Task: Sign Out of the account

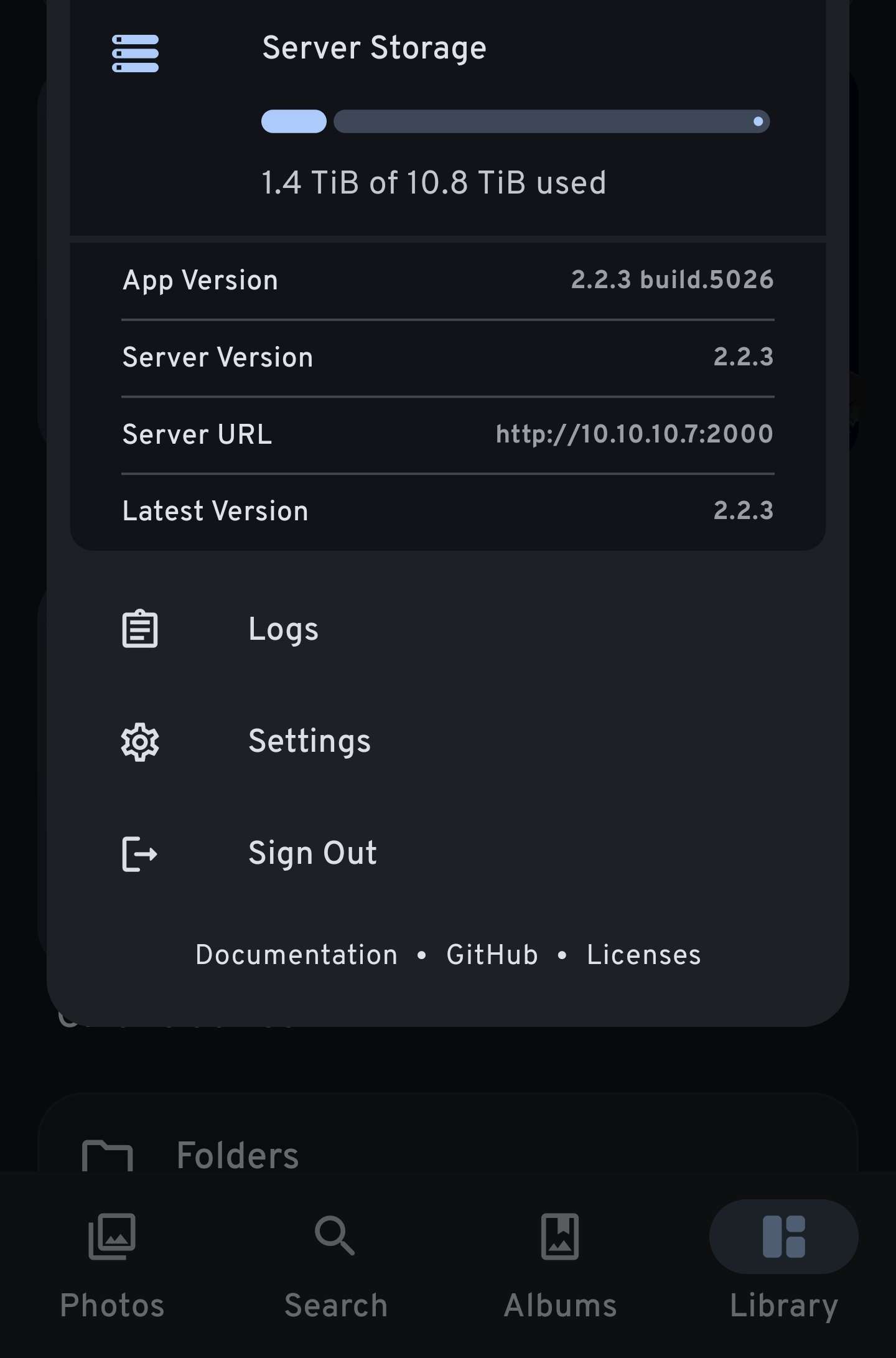Action: 312,853
